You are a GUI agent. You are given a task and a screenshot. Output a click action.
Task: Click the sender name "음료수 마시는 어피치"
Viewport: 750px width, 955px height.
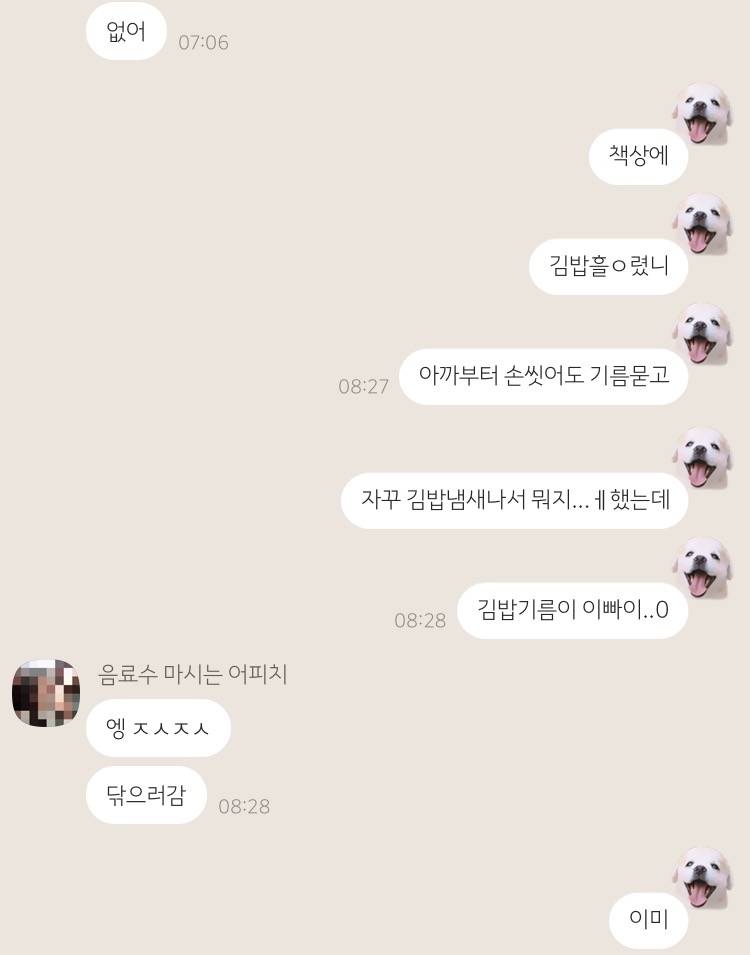coord(192,674)
